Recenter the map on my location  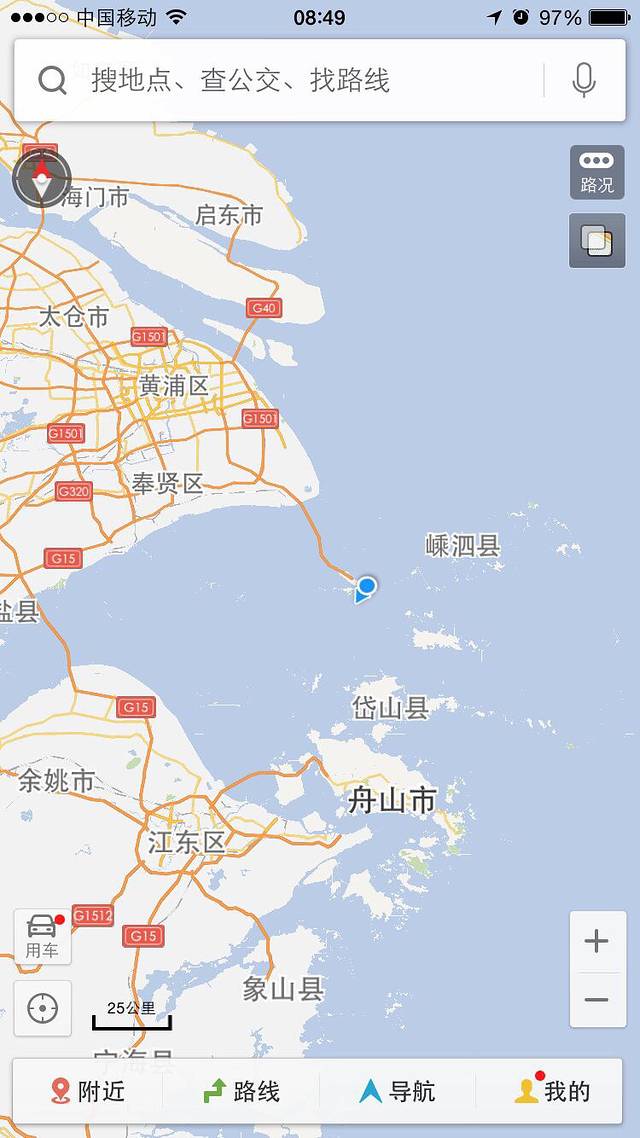click(42, 1008)
